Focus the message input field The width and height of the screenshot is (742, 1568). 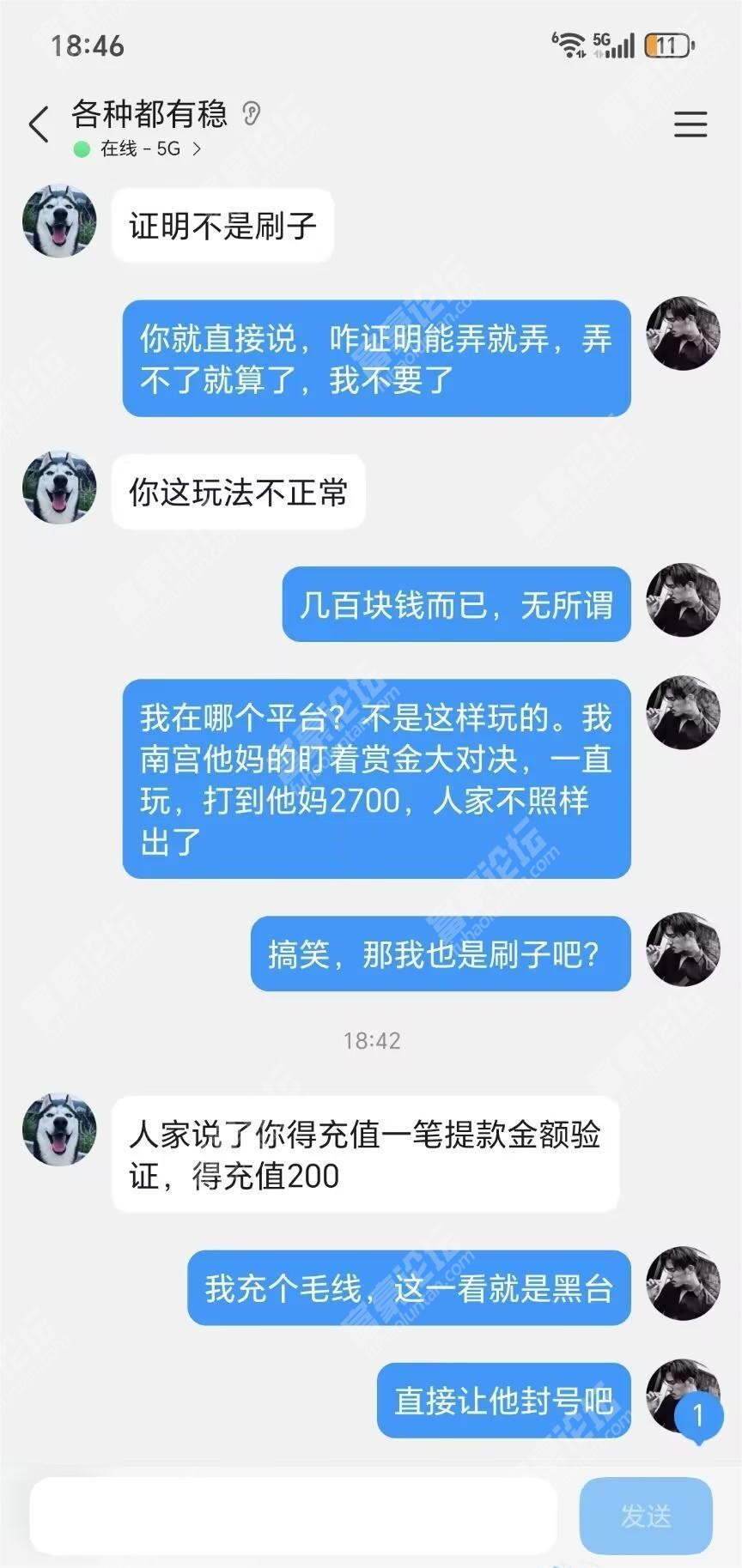point(292,1516)
